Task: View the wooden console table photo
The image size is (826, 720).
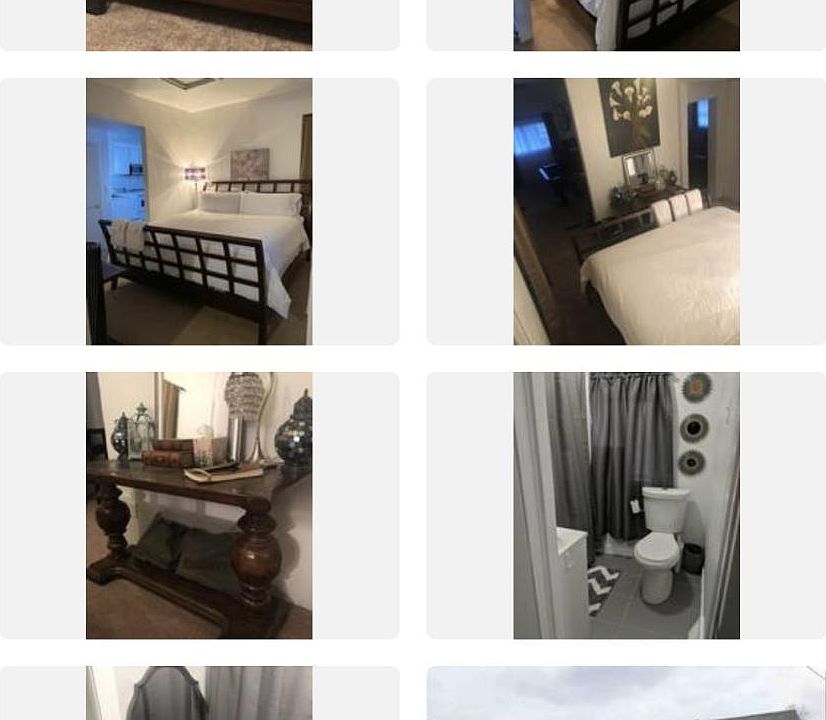Action: 199,506
